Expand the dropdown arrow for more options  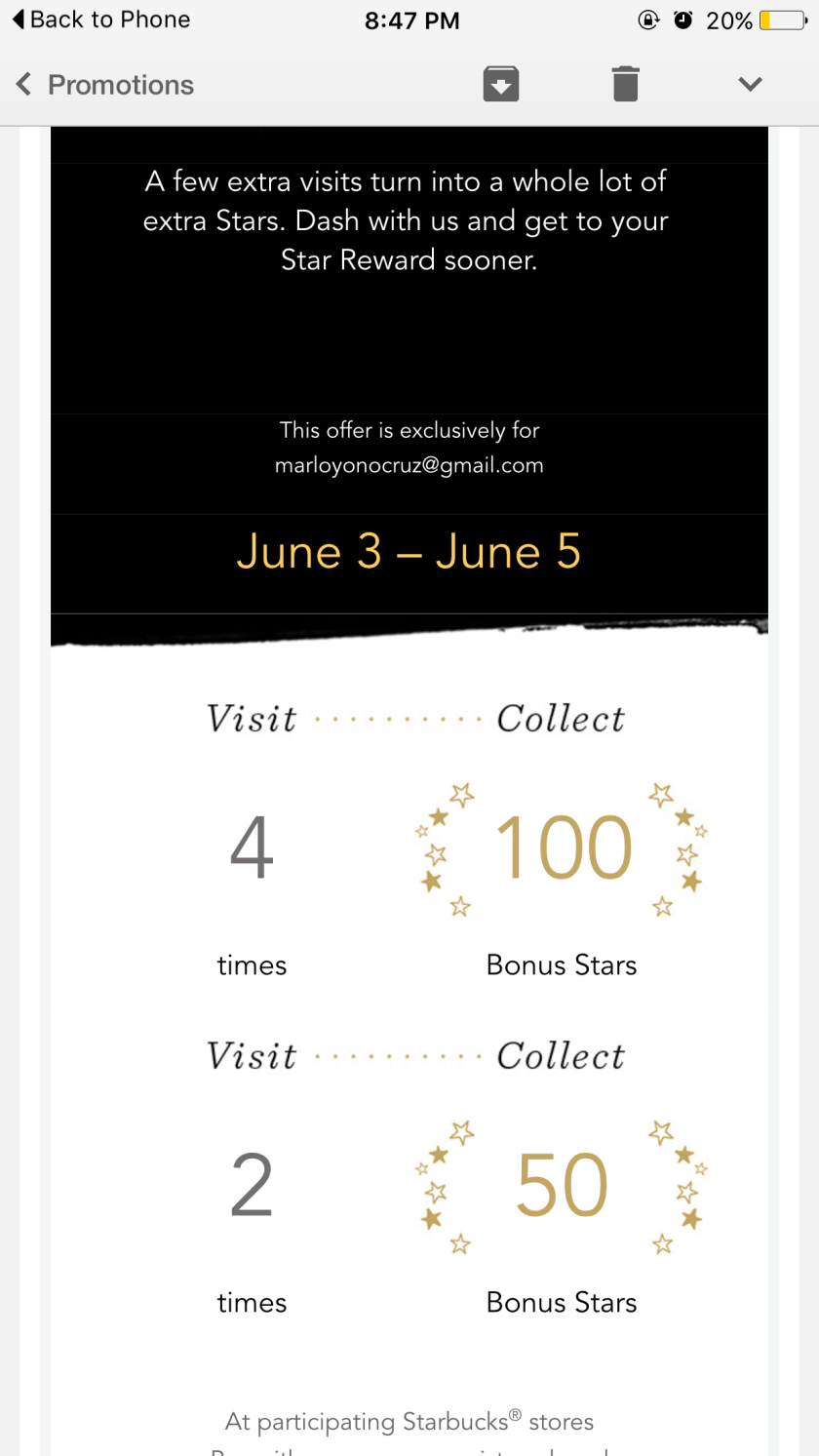[x=750, y=85]
